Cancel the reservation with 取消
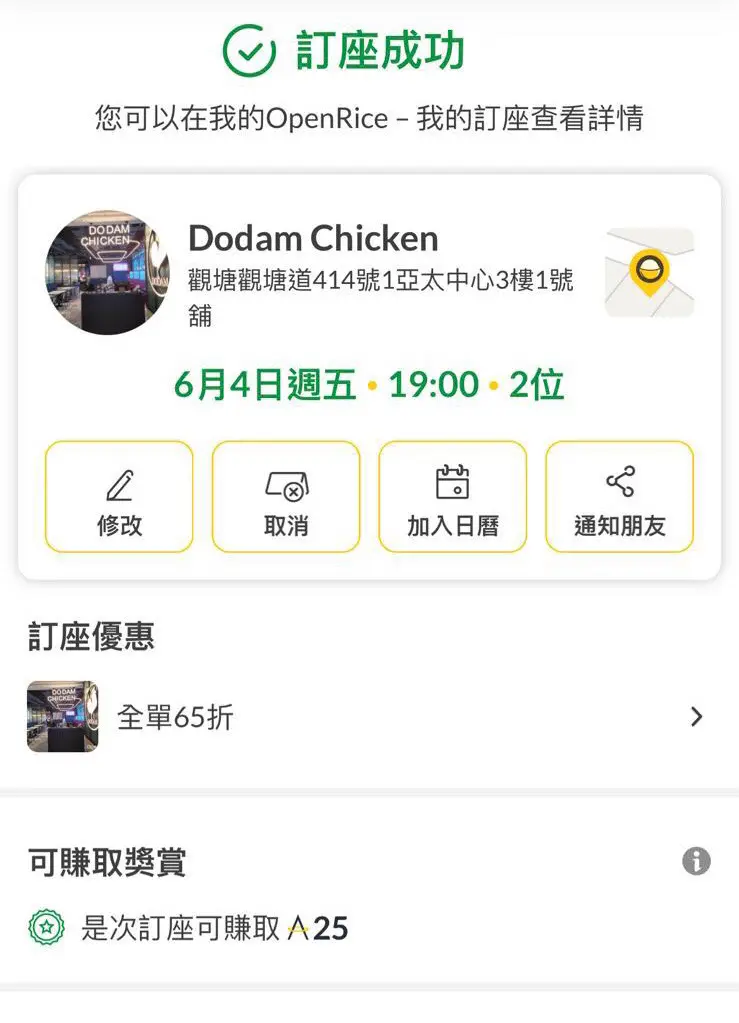 tap(286, 497)
